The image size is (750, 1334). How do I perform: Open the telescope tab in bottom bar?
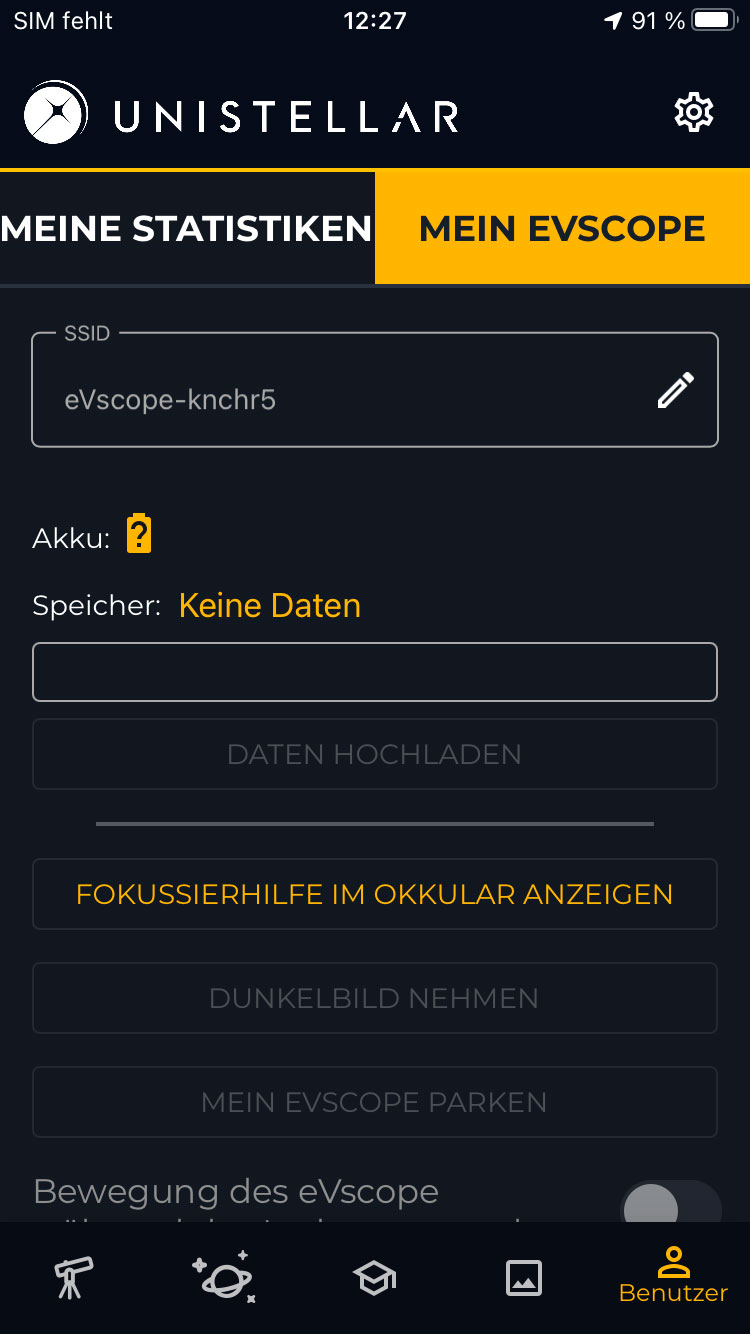pos(74,1278)
